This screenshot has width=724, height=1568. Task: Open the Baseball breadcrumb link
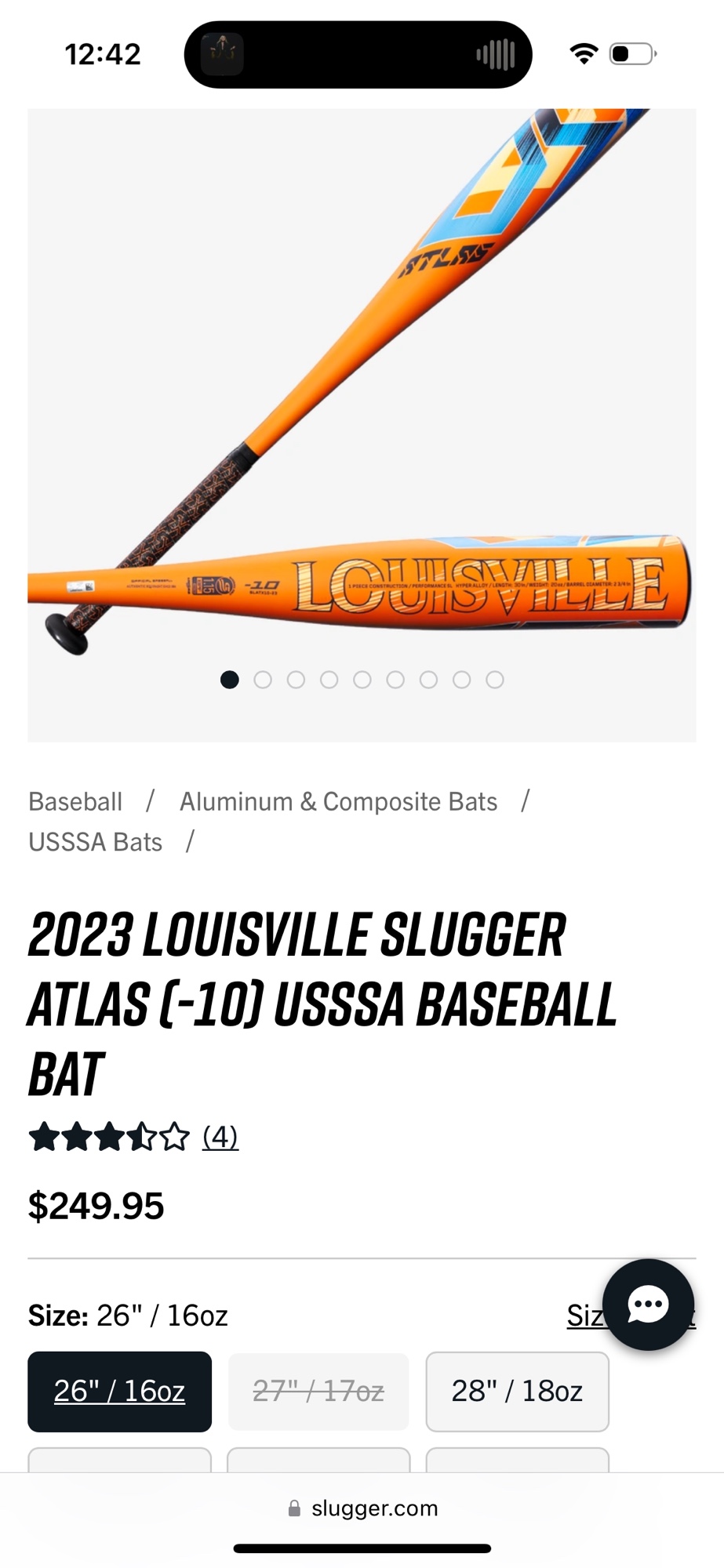click(75, 801)
